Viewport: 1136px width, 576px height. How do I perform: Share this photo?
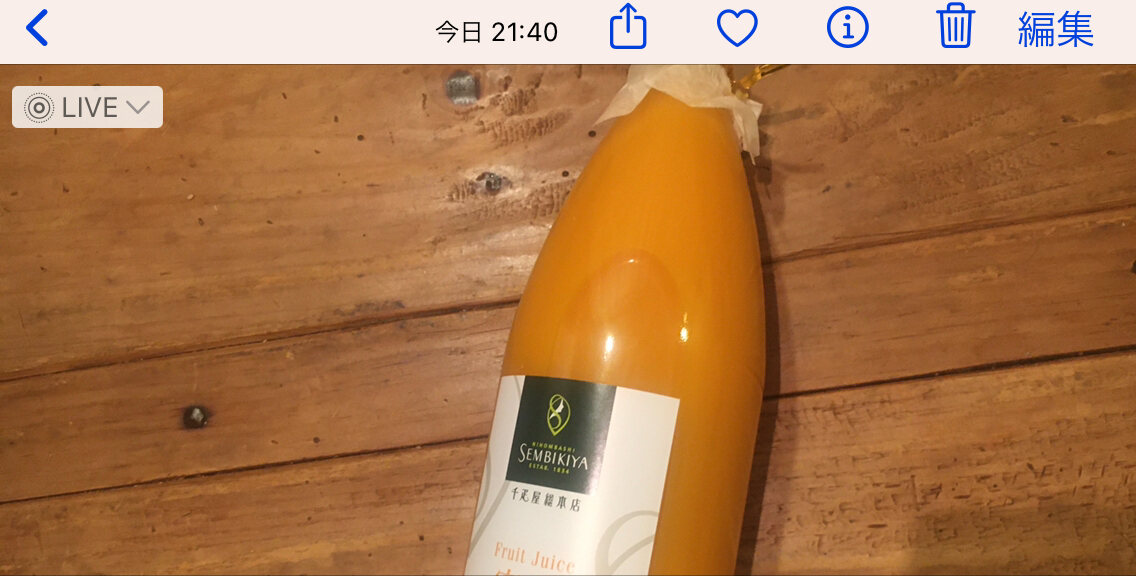click(x=627, y=27)
